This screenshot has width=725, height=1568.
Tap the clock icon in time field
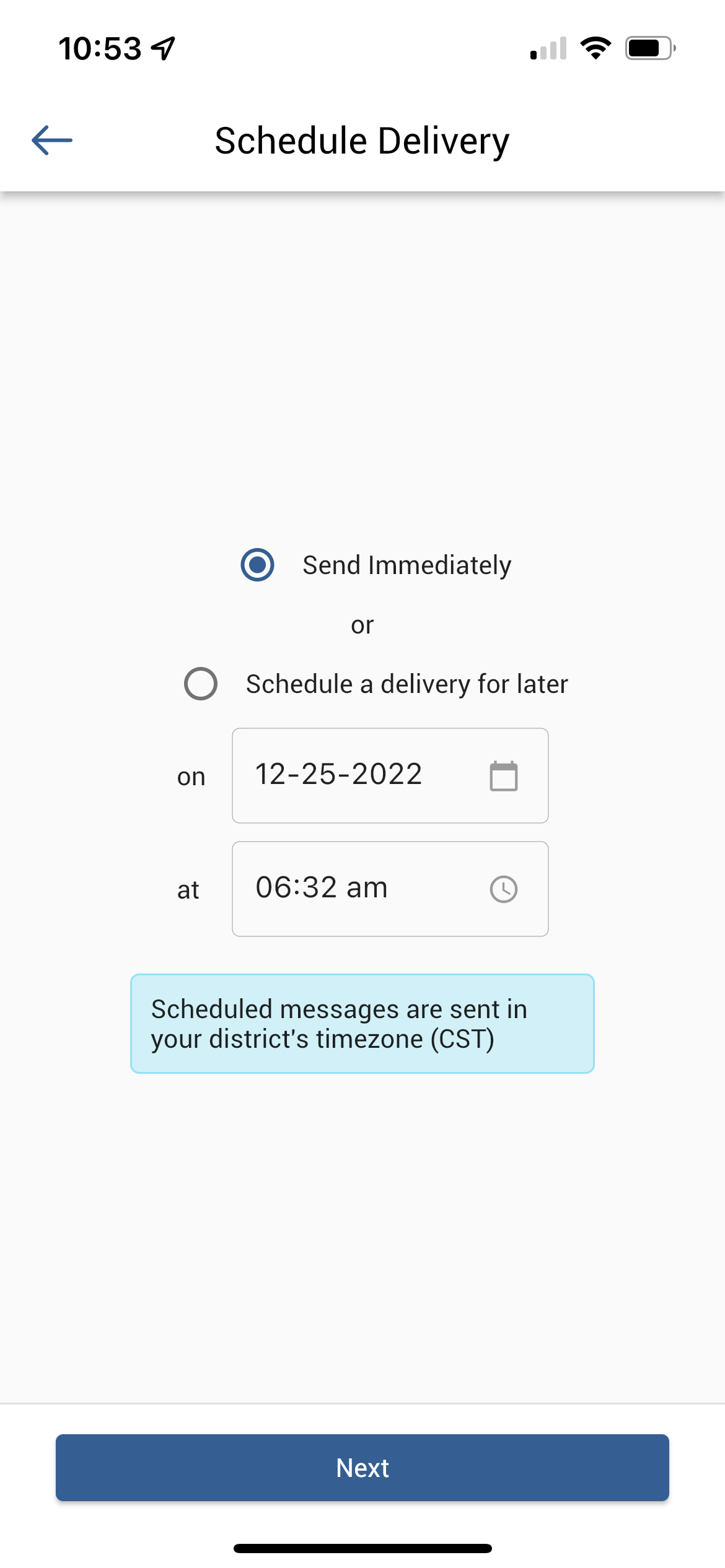click(x=503, y=889)
